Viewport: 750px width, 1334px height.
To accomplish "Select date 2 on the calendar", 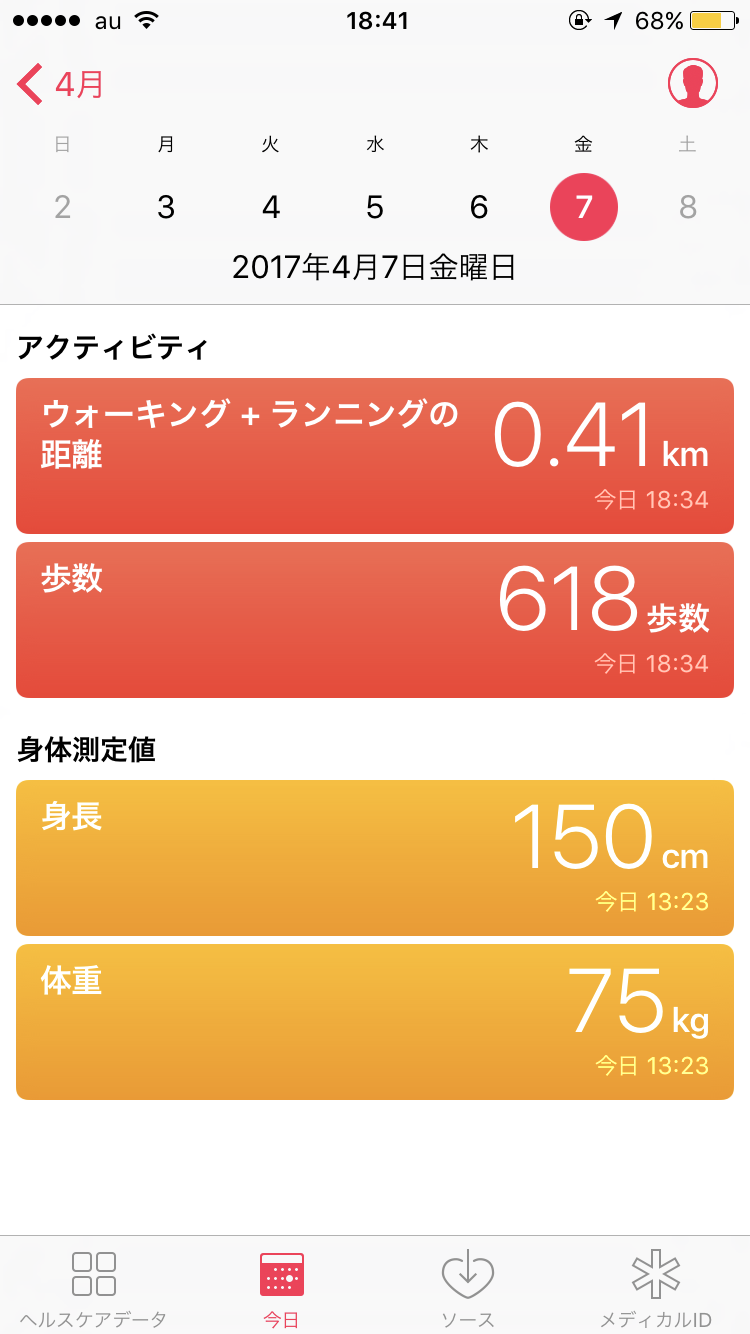I will point(62,207).
